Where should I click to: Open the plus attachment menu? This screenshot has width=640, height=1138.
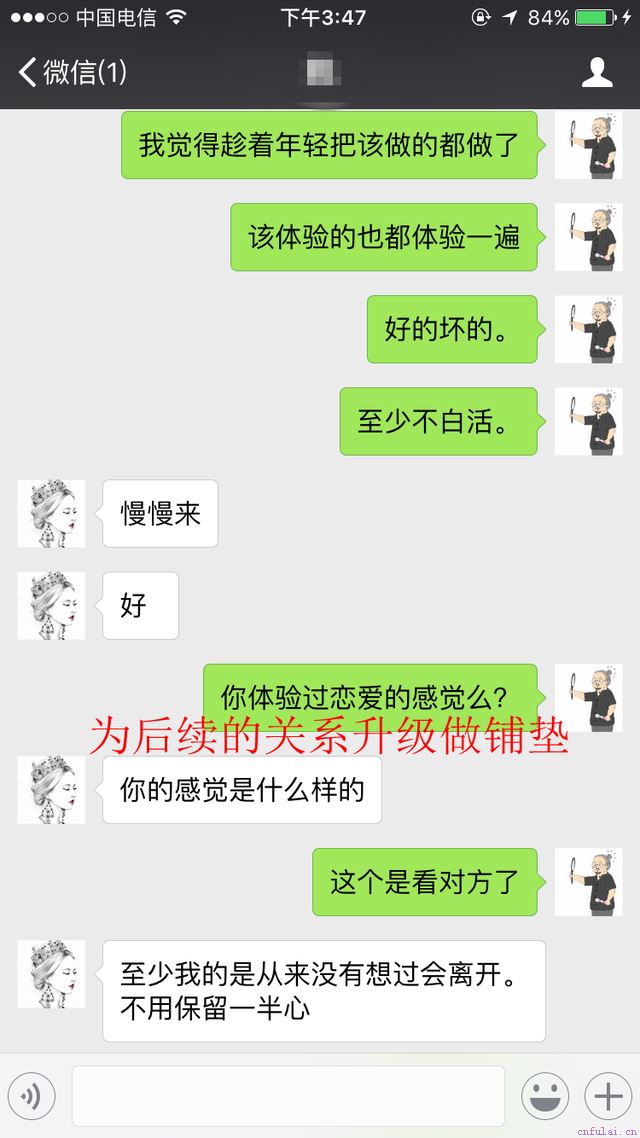click(x=607, y=1097)
